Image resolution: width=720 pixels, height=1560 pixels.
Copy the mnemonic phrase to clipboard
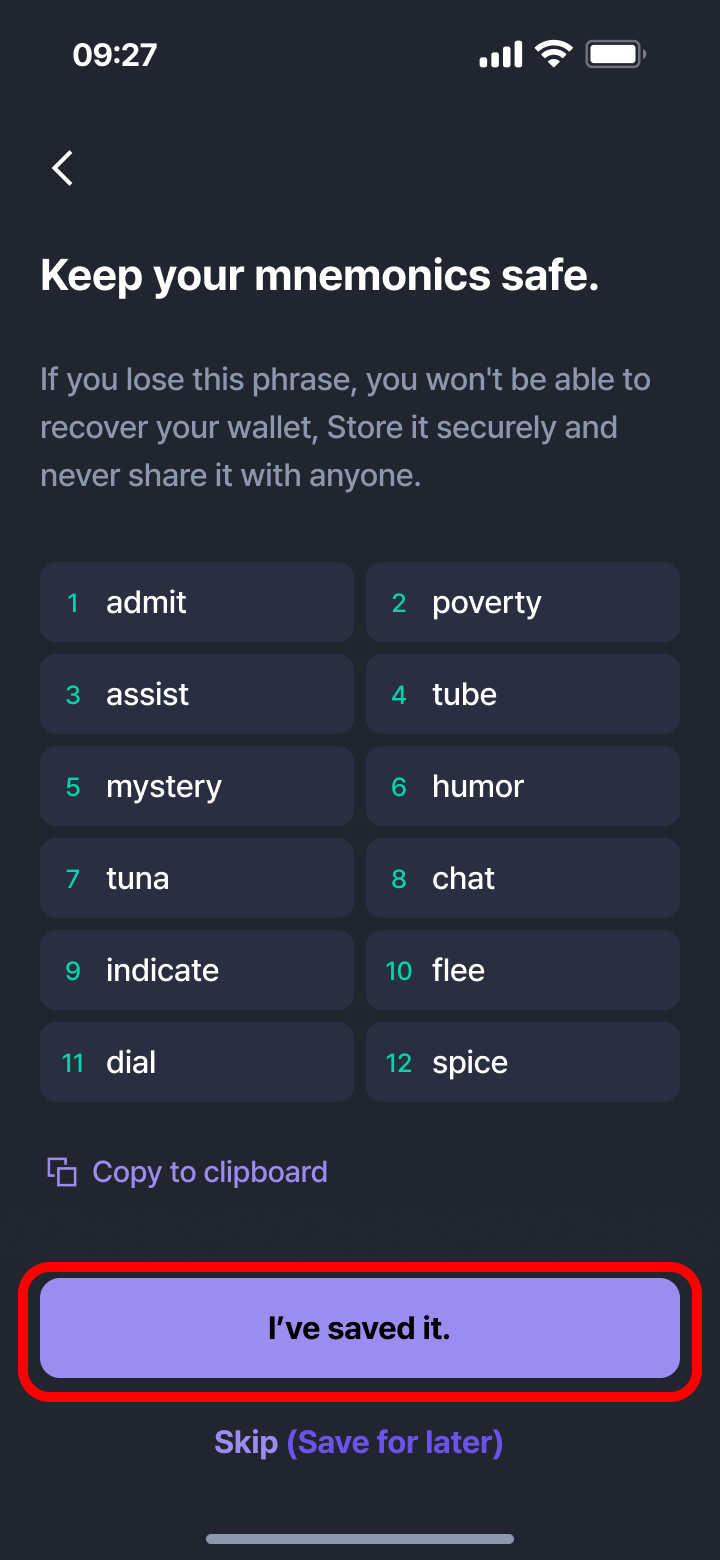(188, 1172)
